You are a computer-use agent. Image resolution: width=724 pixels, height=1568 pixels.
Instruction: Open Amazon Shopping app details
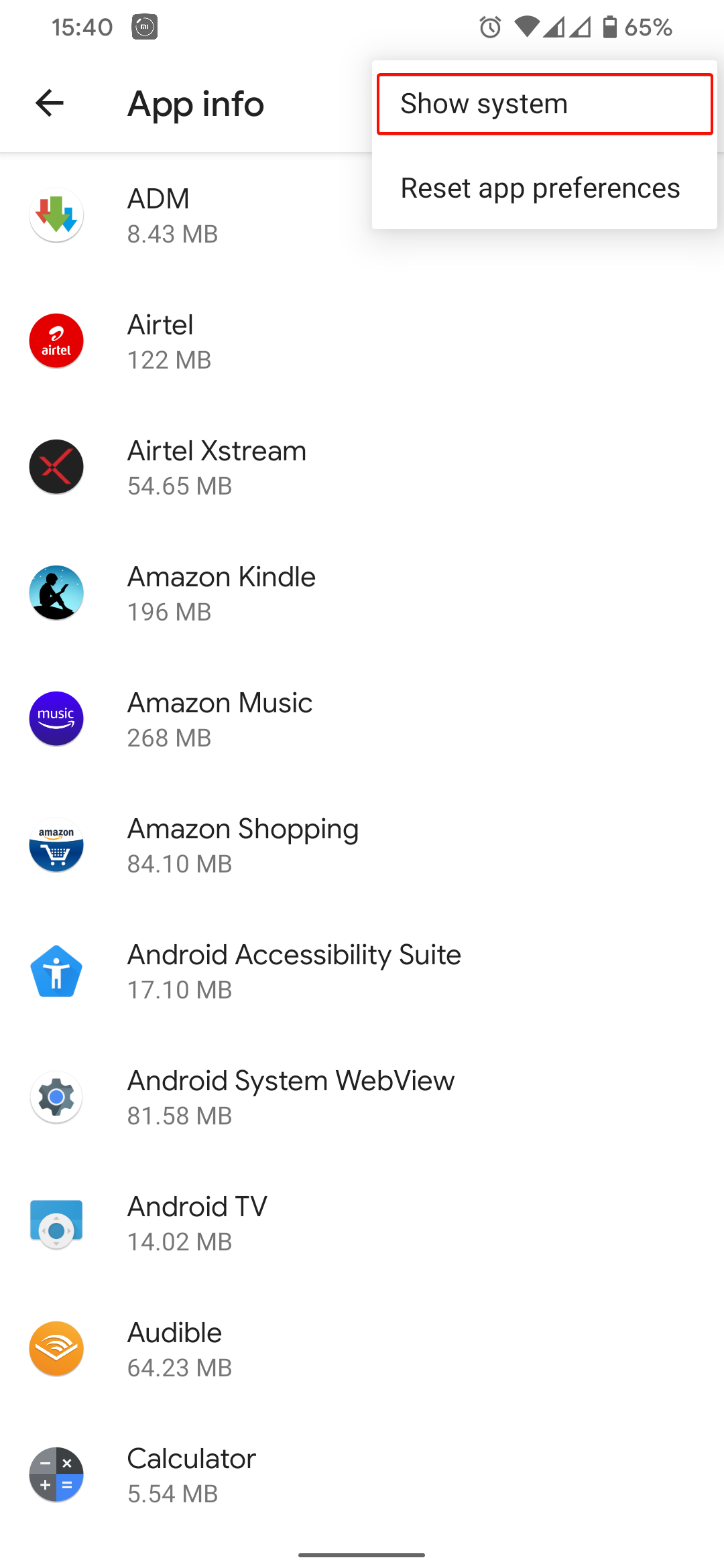[x=362, y=845]
